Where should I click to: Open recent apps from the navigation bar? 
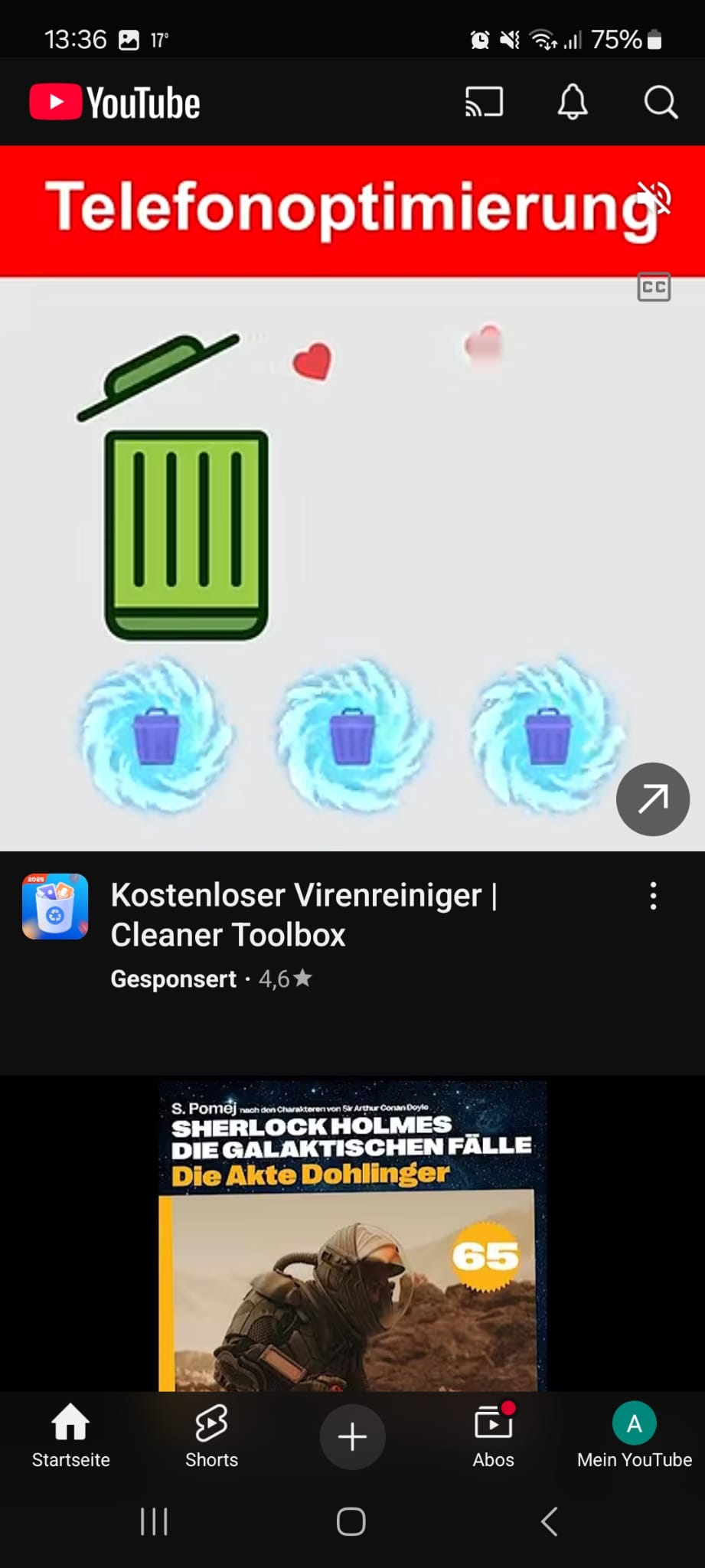point(154,1521)
